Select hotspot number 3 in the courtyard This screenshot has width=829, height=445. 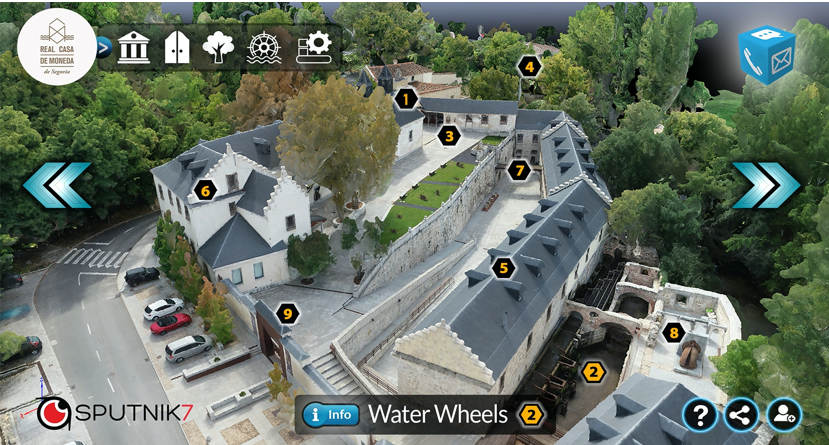pos(450,136)
